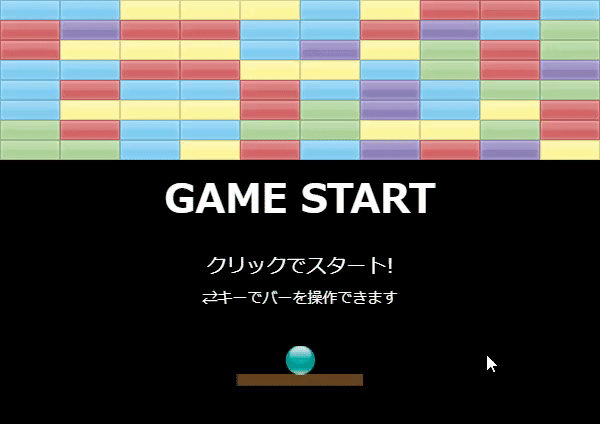Tap the GAME START screen to begin
This screenshot has height=424, width=600.
tap(300, 200)
